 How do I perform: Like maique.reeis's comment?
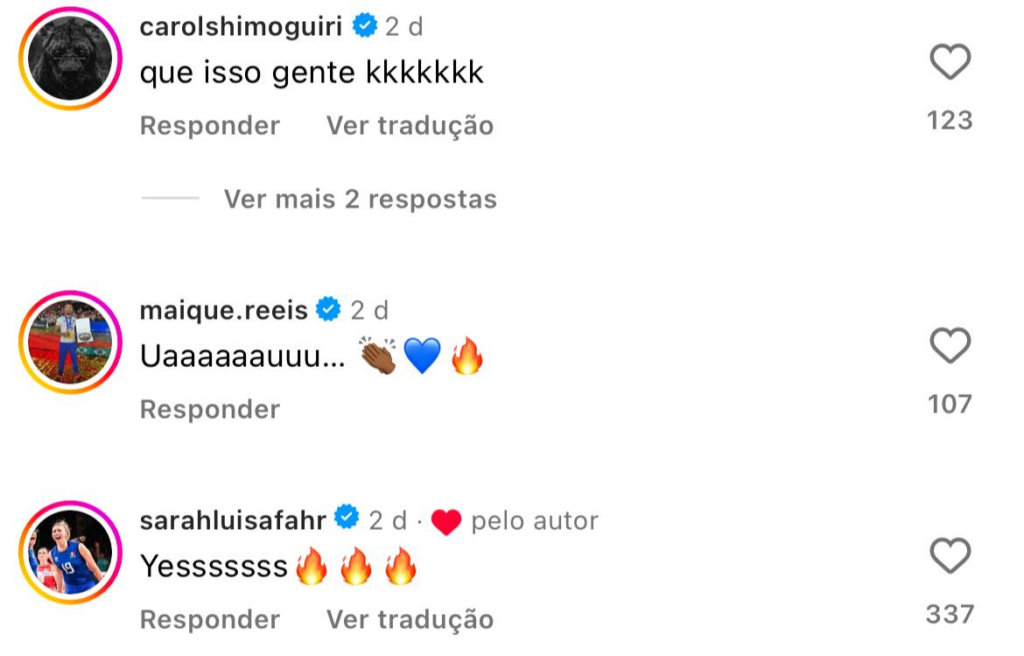tap(949, 347)
